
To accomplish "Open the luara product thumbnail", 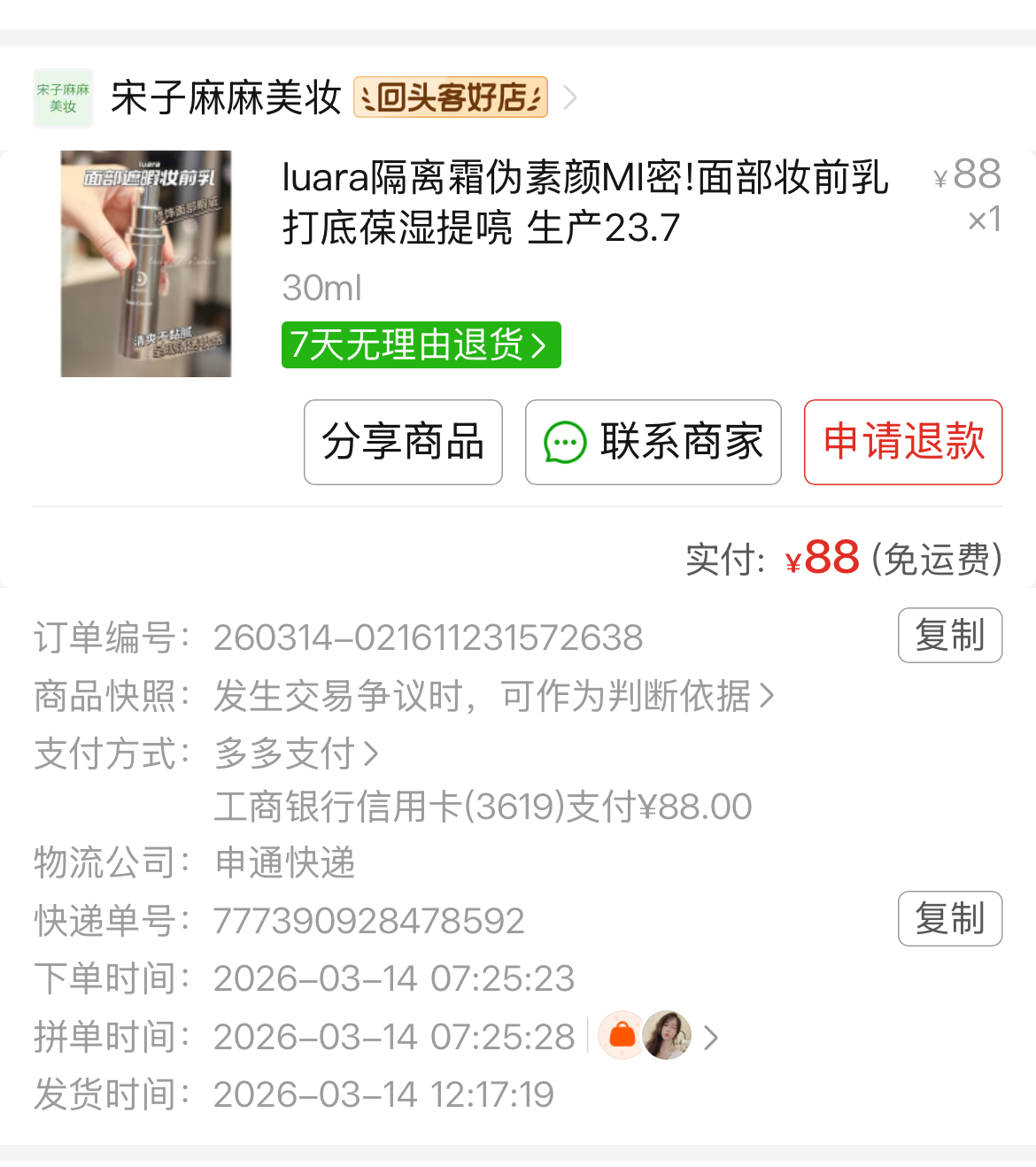I will tap(146, 264).
